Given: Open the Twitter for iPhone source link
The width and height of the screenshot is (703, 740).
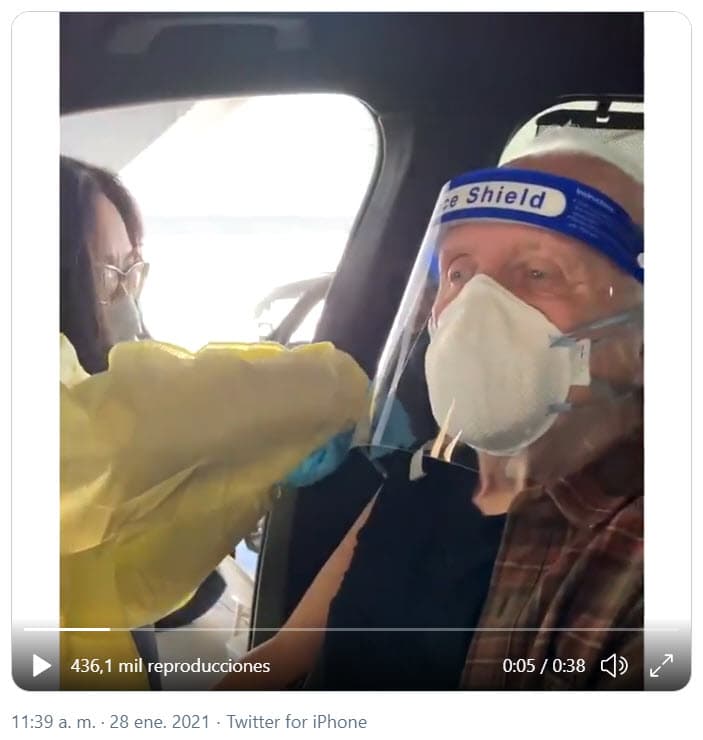Looking at the screenshot, I should pyautogui.click(x=296, y=722).
